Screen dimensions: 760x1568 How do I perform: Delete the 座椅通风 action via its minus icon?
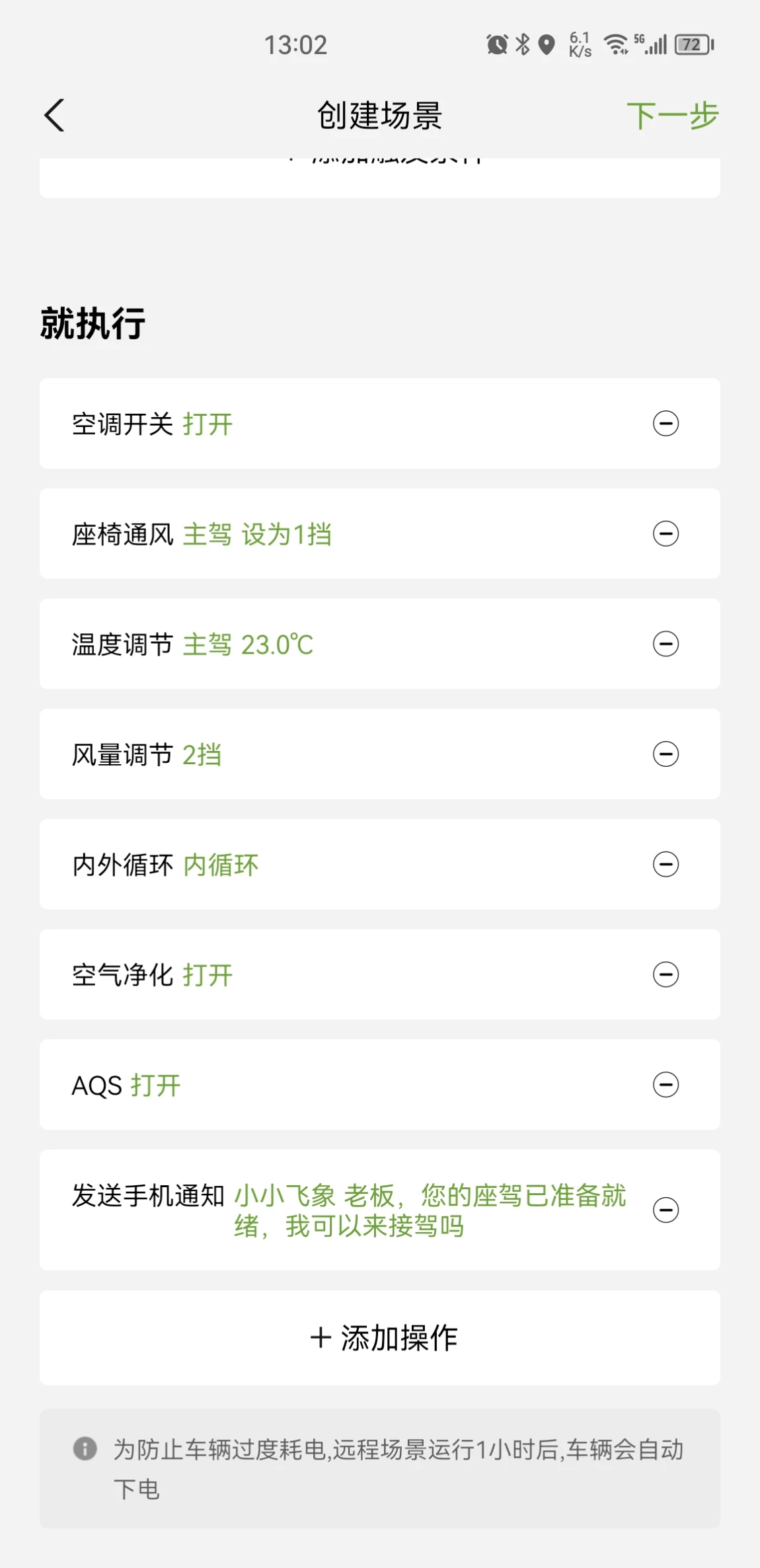click(x=665, y=534)
